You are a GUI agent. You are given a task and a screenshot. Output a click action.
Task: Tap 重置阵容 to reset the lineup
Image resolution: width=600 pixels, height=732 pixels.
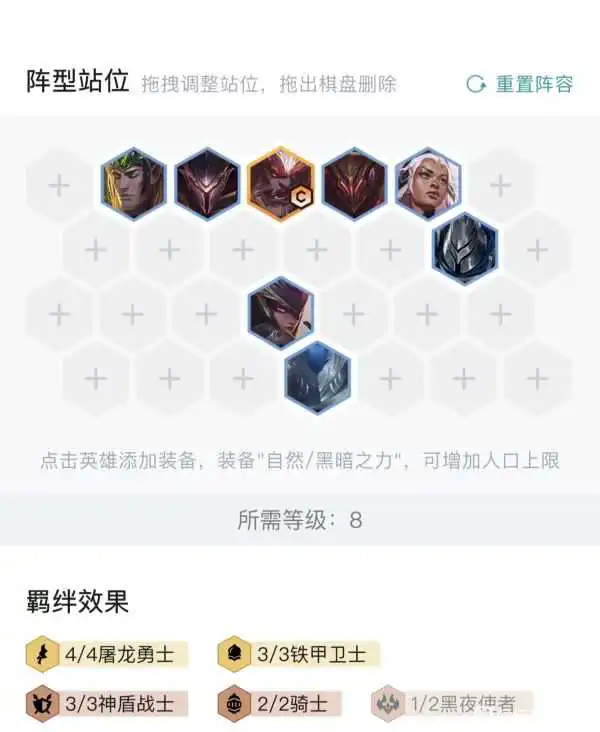pos(521,84)
